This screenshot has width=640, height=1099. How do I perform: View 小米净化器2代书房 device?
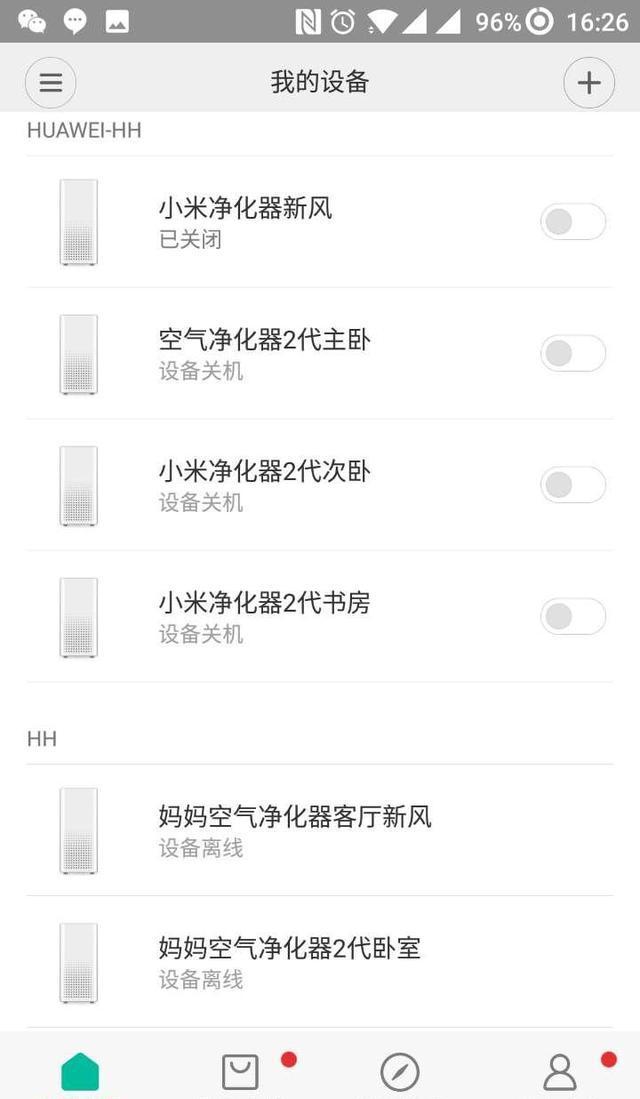320,617
